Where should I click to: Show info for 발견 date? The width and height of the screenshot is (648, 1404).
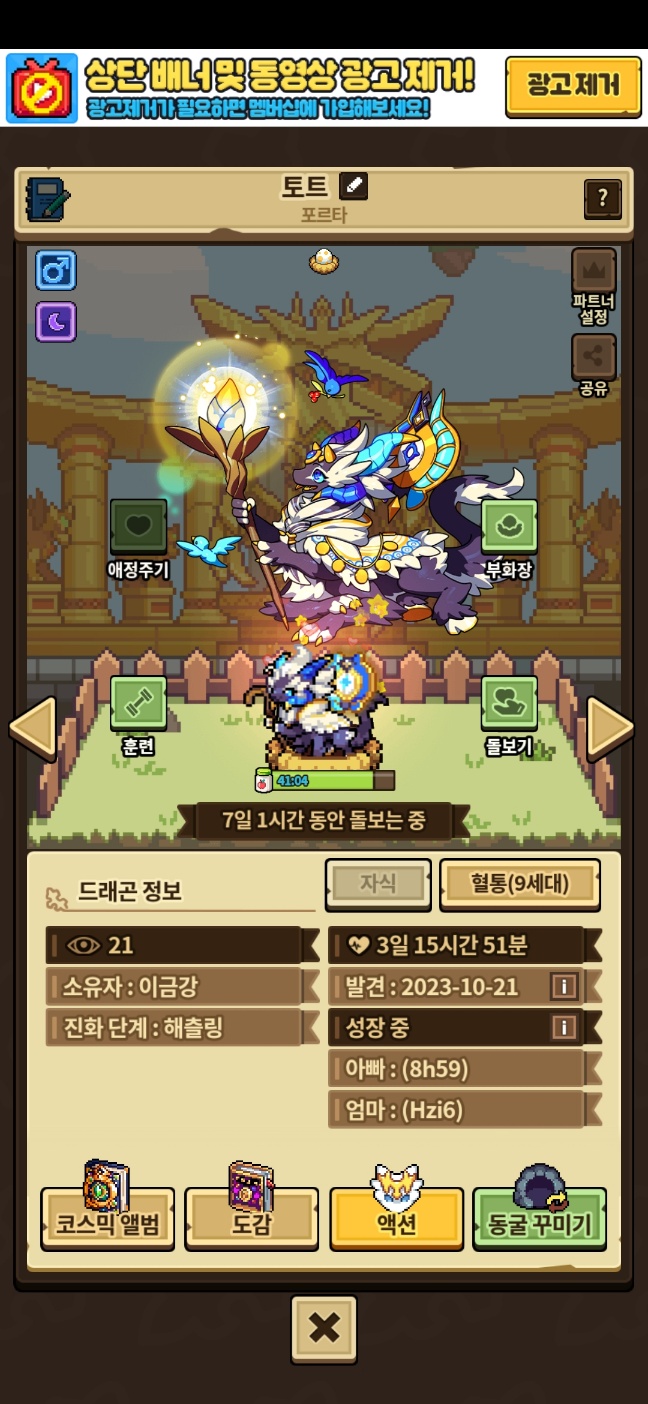click(x=564, y=987)
